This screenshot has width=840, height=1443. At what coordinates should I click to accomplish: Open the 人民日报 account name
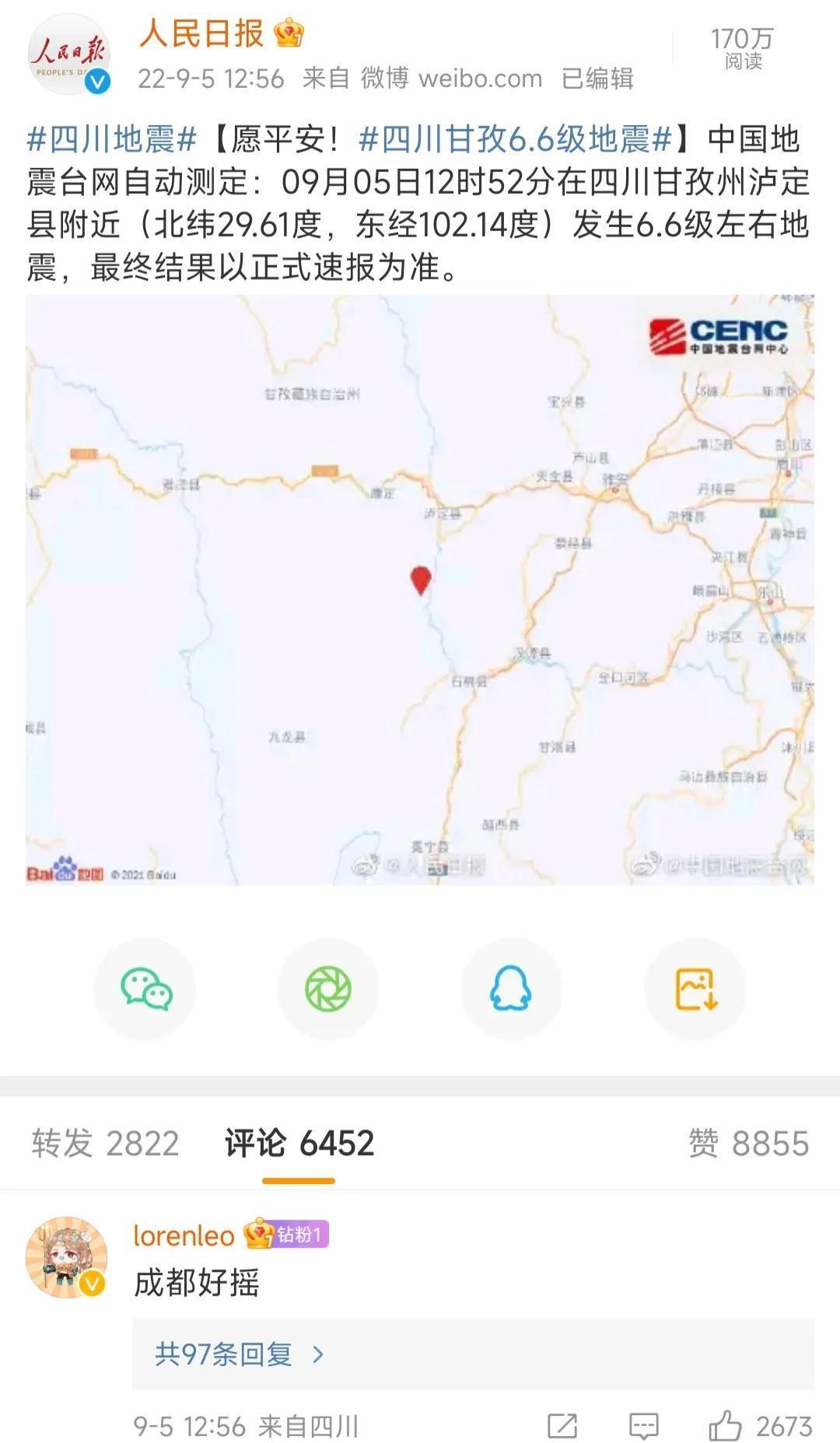click(202, 33)
